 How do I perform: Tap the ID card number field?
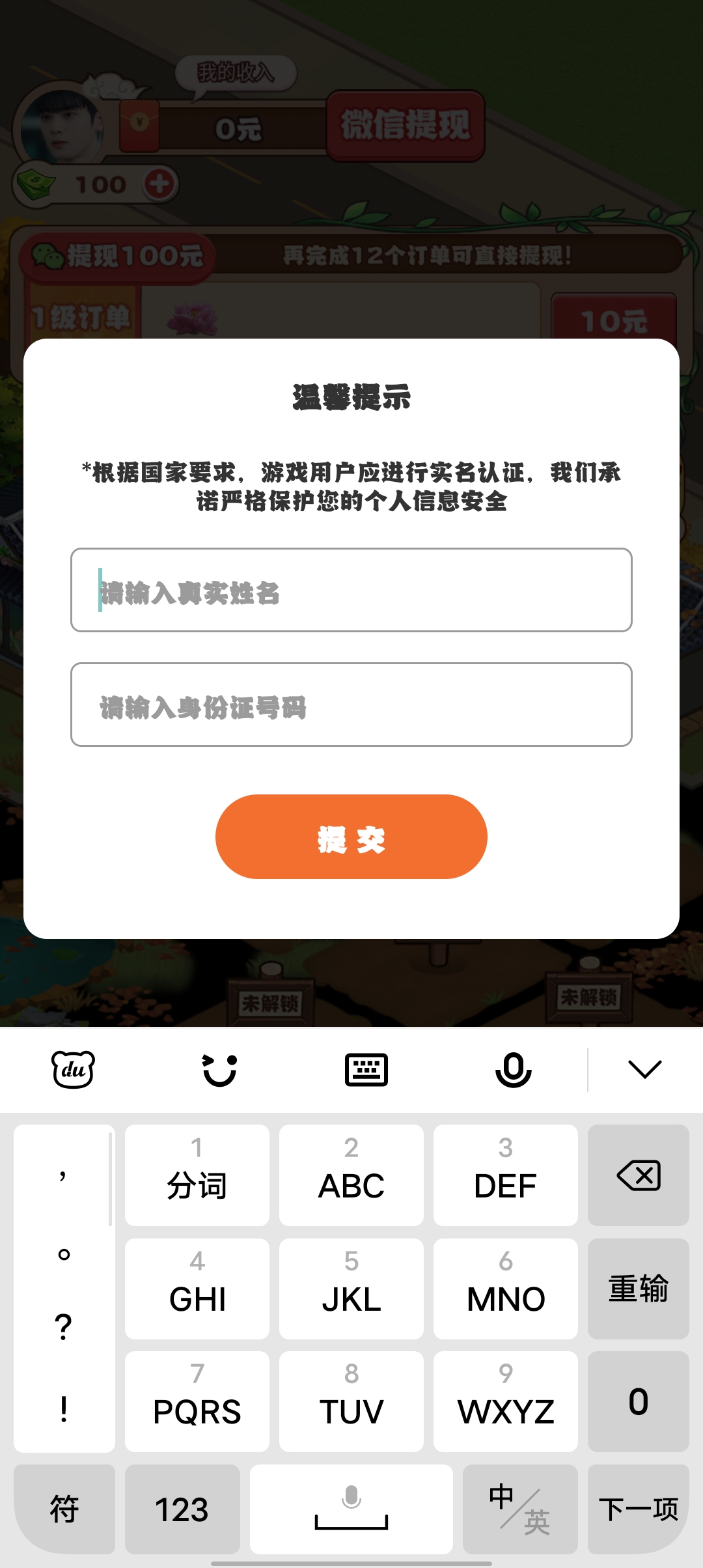pyautogui.click(x=351, y=705)
